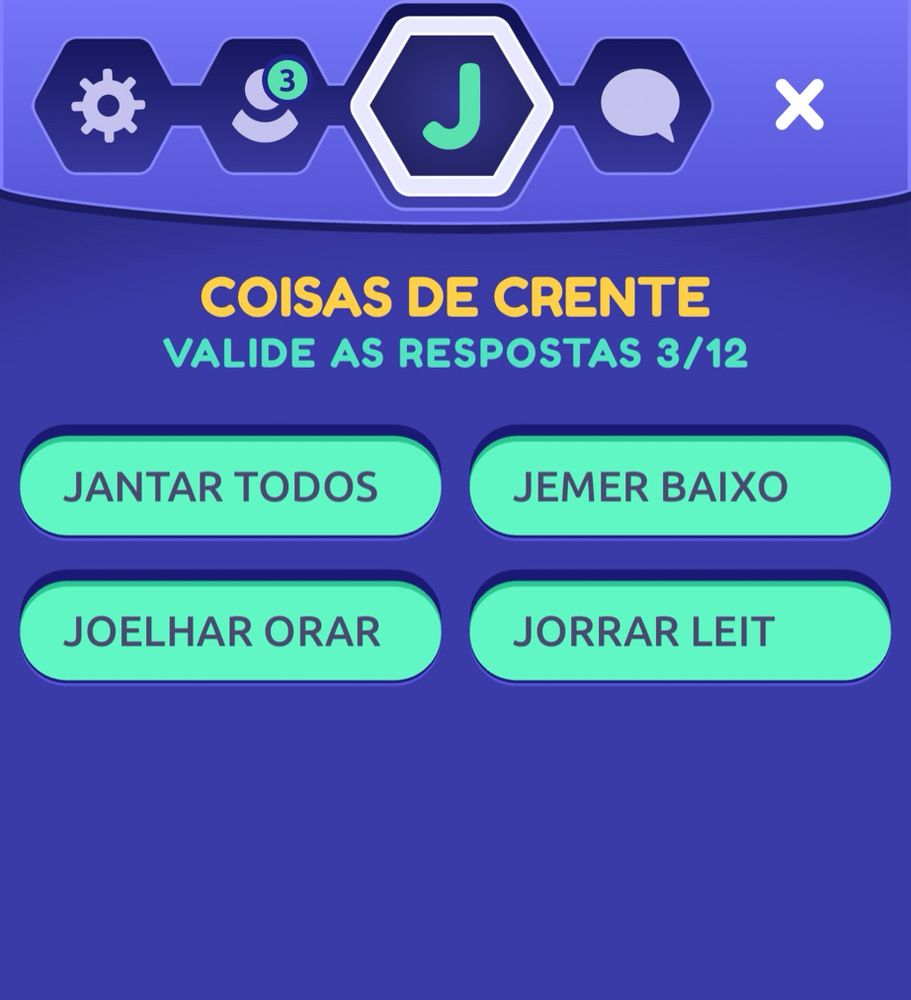
Task: Select the answer JOELHAR ORAR
Action: click(230, 632)
